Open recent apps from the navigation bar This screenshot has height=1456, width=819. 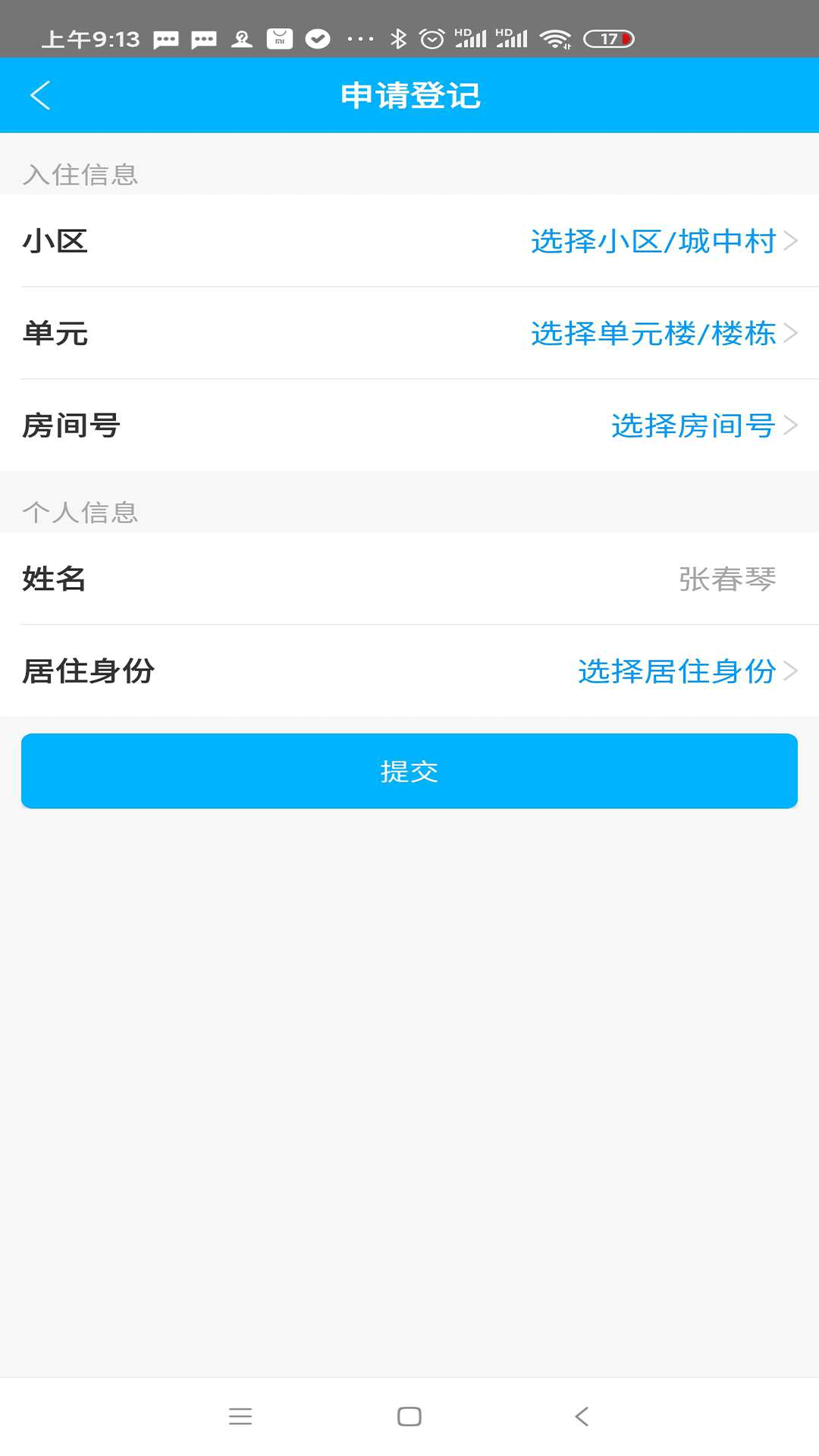pos(240,1416)
